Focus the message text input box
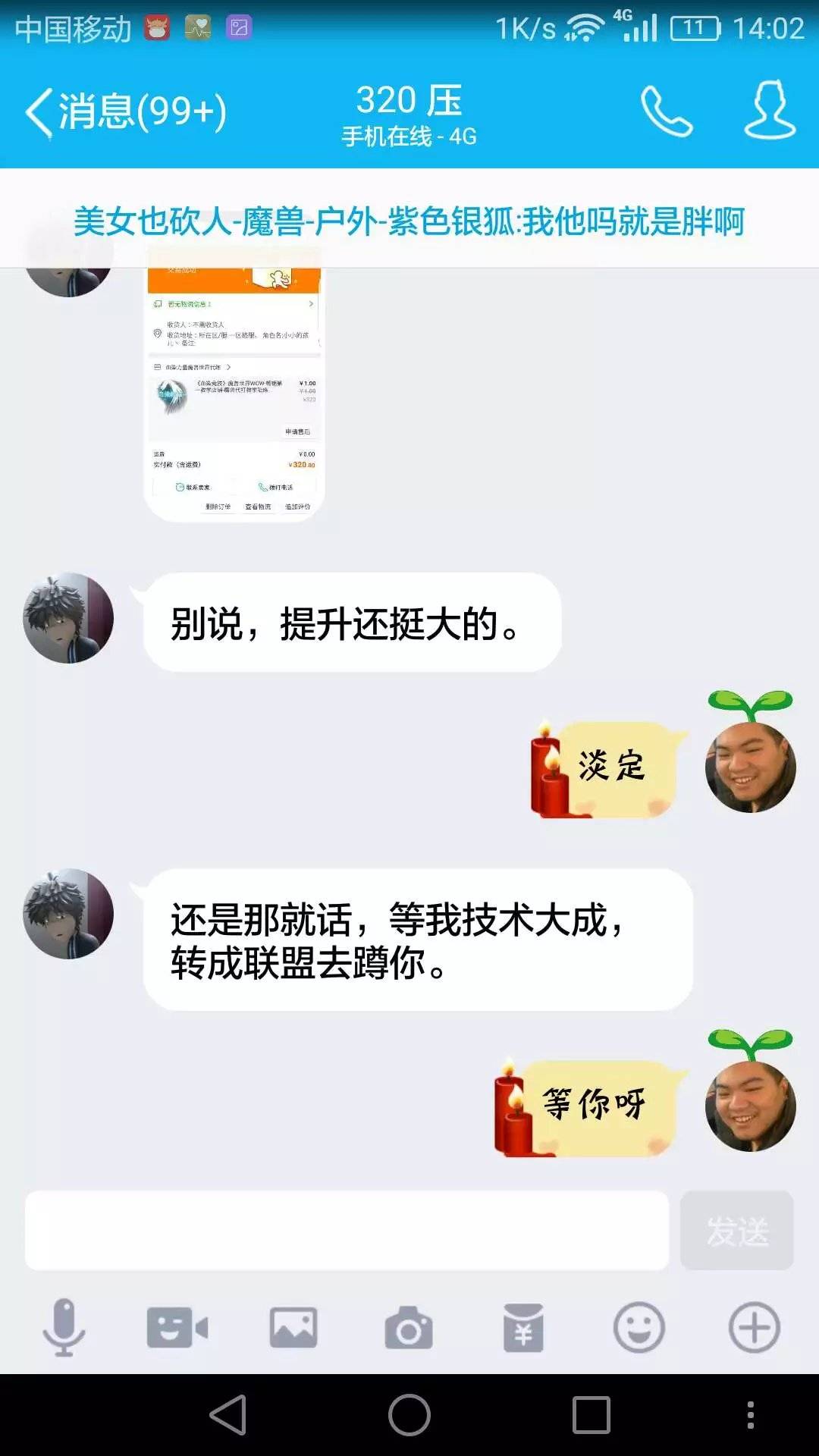The height and width of the screenshot is (1456, 819). click(347, 1230)
